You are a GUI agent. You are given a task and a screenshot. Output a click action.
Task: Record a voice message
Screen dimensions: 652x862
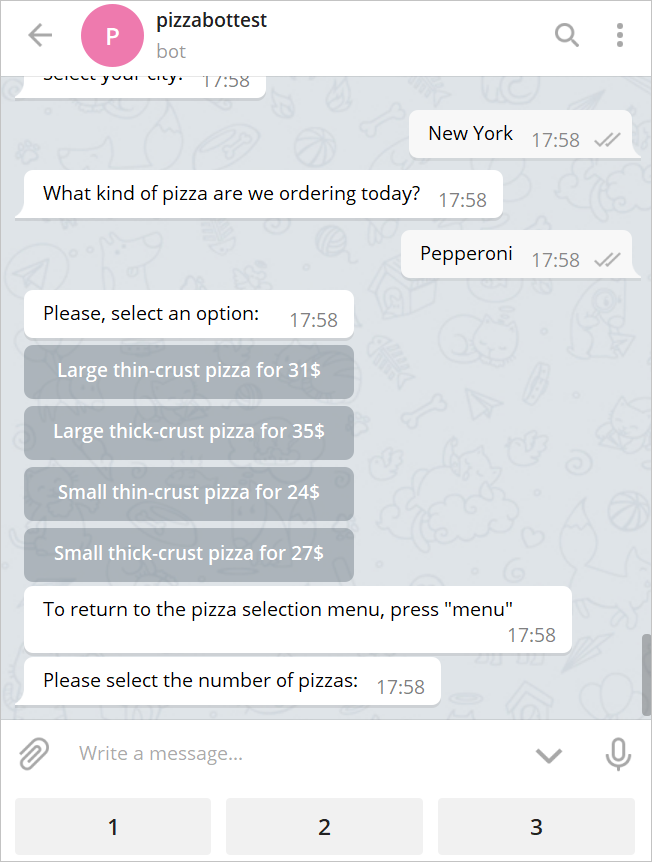tap(618, 754)
